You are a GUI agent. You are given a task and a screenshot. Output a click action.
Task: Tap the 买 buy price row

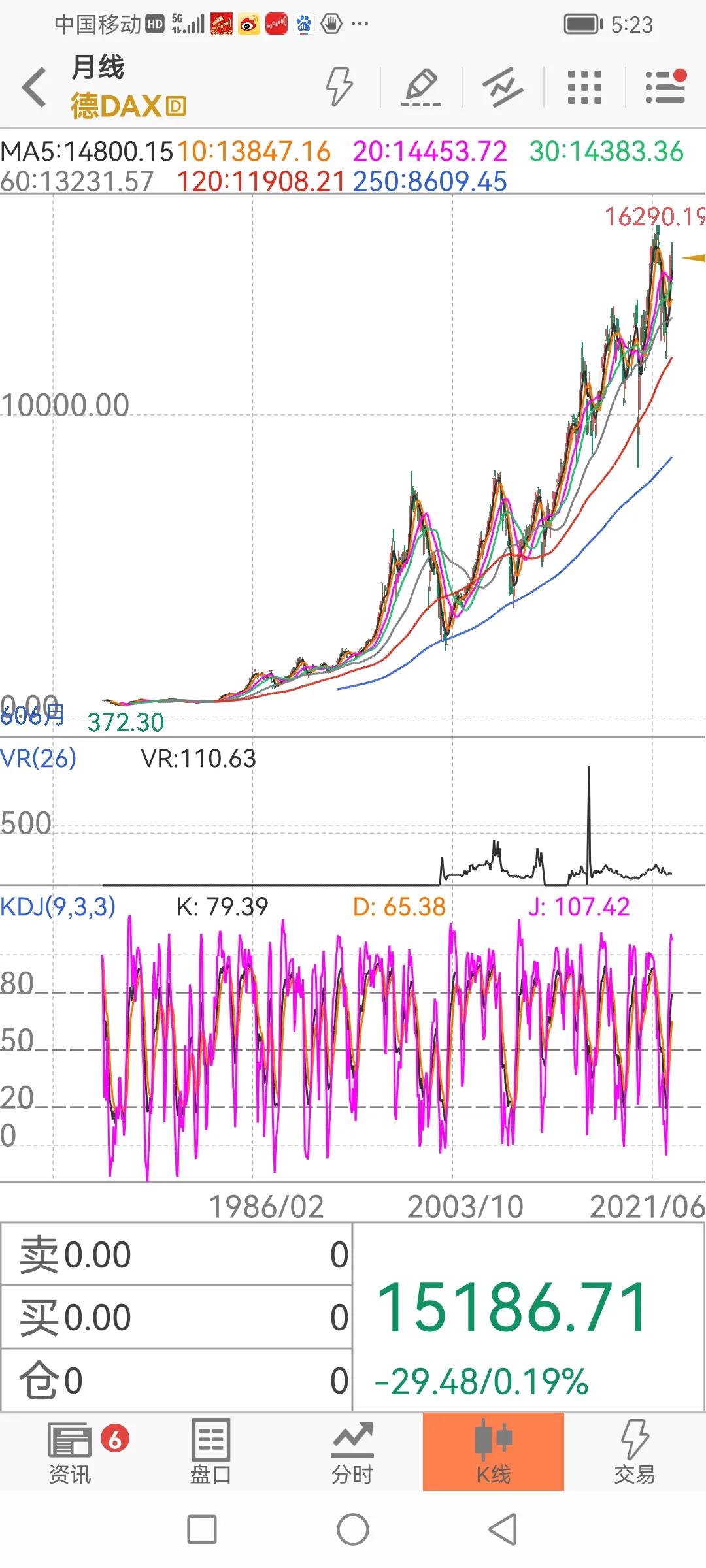[176, 1316]
